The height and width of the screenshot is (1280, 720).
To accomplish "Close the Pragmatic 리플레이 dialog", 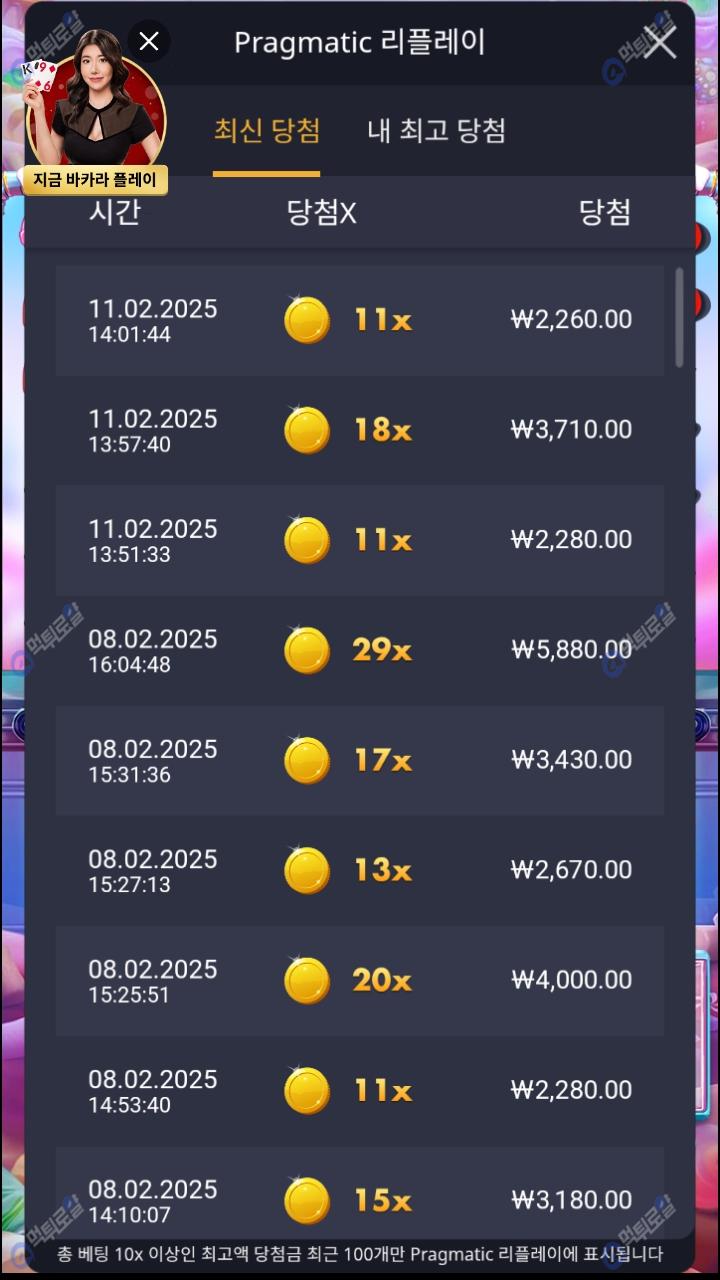I will click(x=659, y=42).
